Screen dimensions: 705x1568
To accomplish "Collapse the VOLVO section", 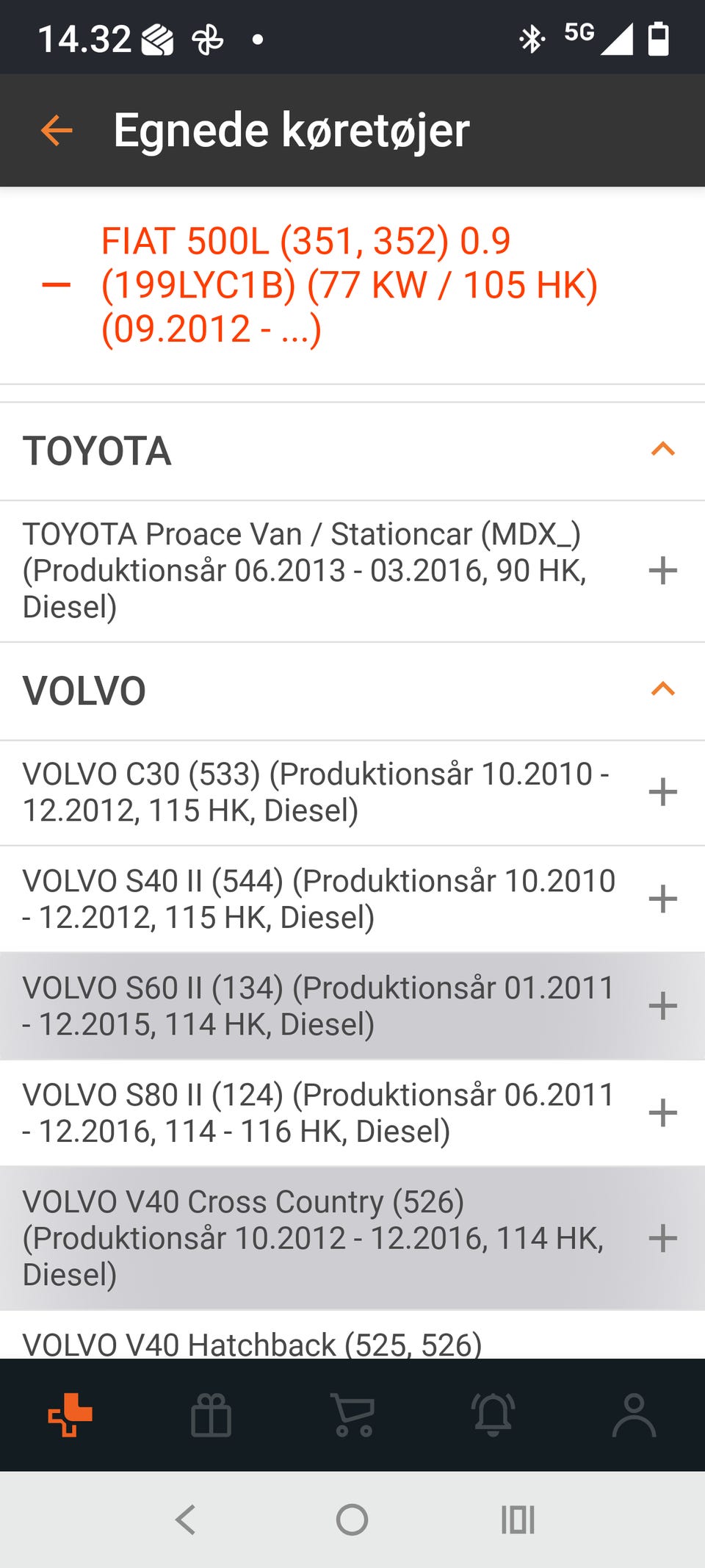I will click(x=662, y=689).
